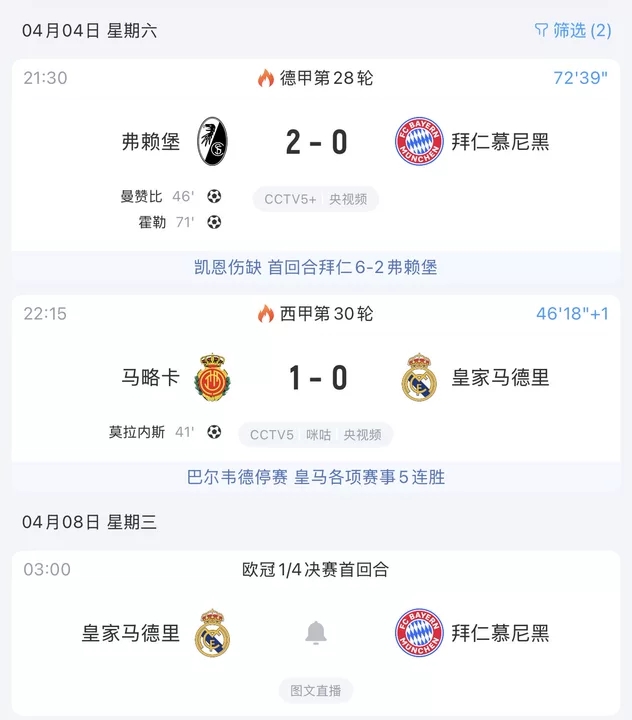Select CCTV5+ broadcast for the 德甲 match
Image resolution: width=632 pixels, height=720 pixels.
[290, 199]
